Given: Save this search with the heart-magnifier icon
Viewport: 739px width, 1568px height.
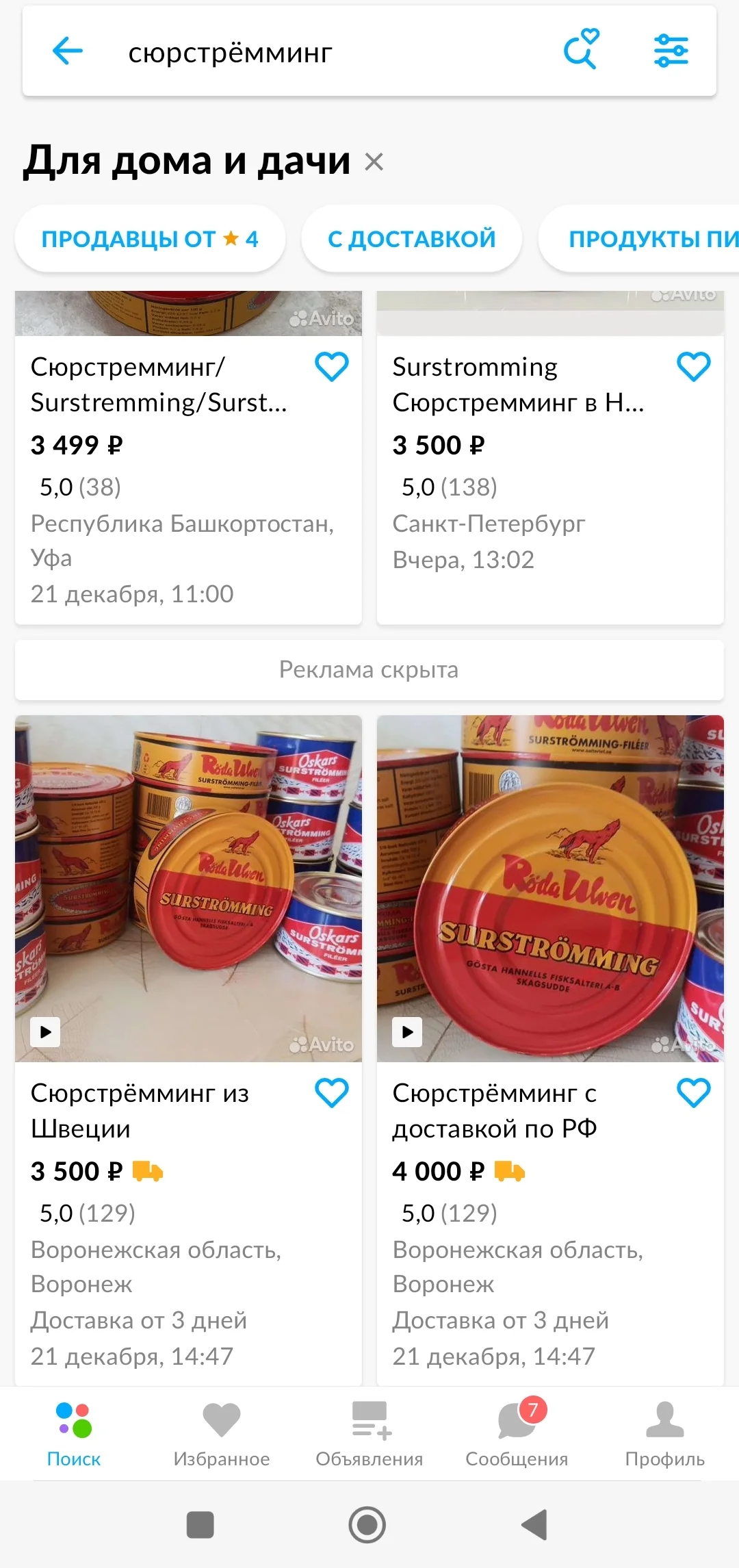Looking at the screenshot, I should point(581,49).
